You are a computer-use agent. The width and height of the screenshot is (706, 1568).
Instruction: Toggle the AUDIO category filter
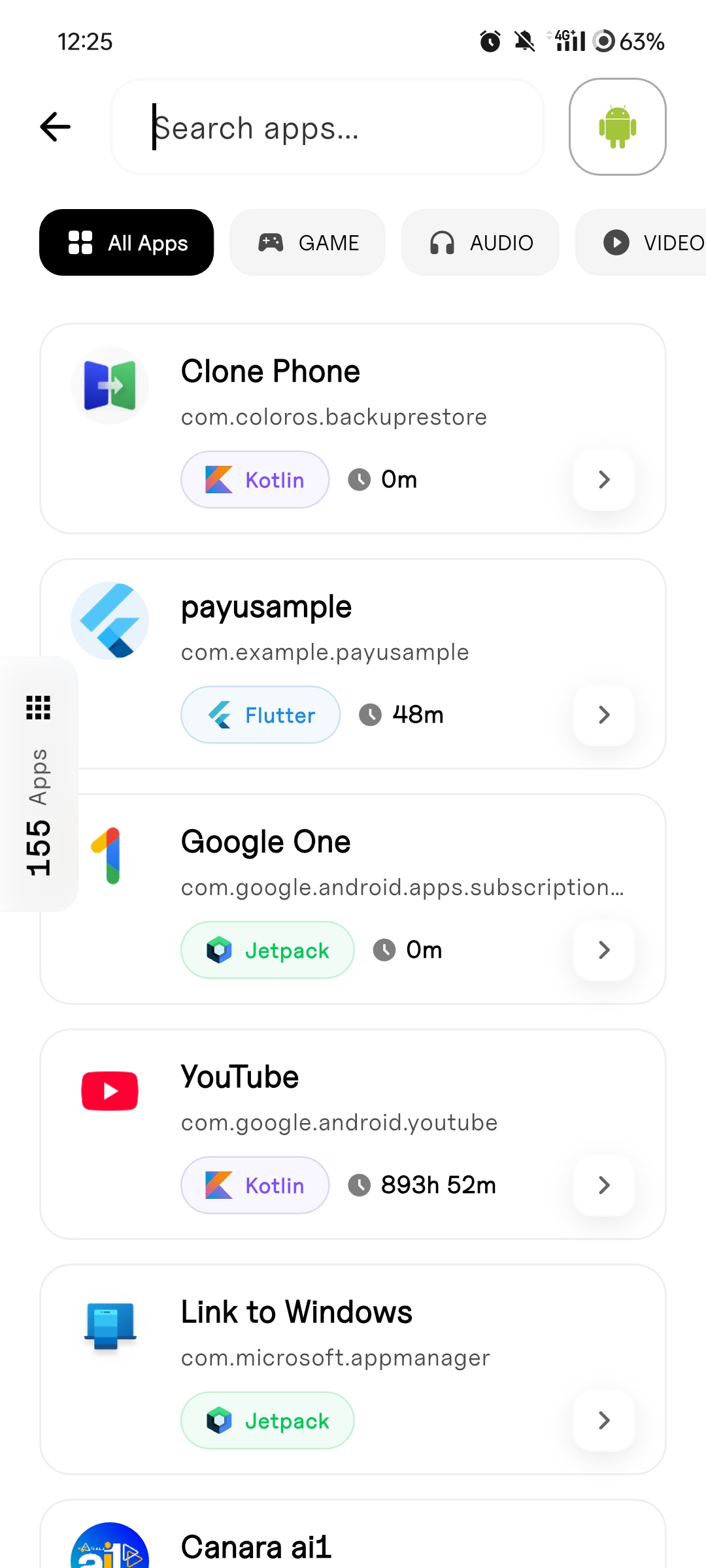click(480, 242)
